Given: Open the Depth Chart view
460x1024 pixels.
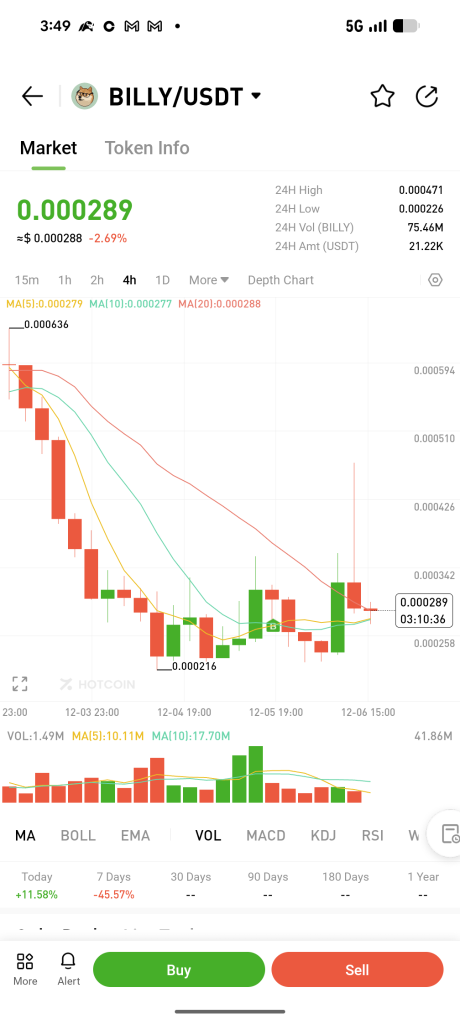Looking at the screenshot, I should pos(280,280).
